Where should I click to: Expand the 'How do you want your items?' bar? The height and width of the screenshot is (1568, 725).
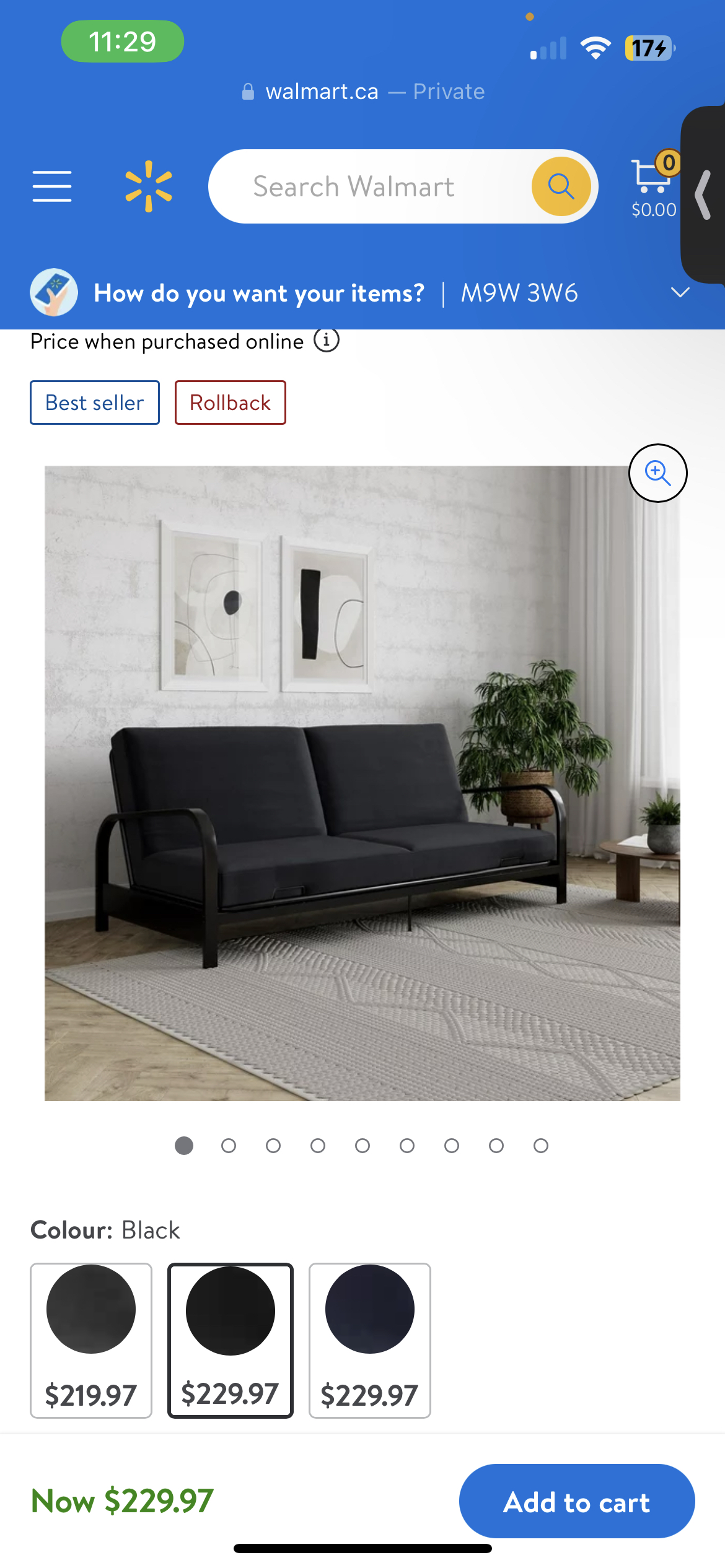pos(680,293)
